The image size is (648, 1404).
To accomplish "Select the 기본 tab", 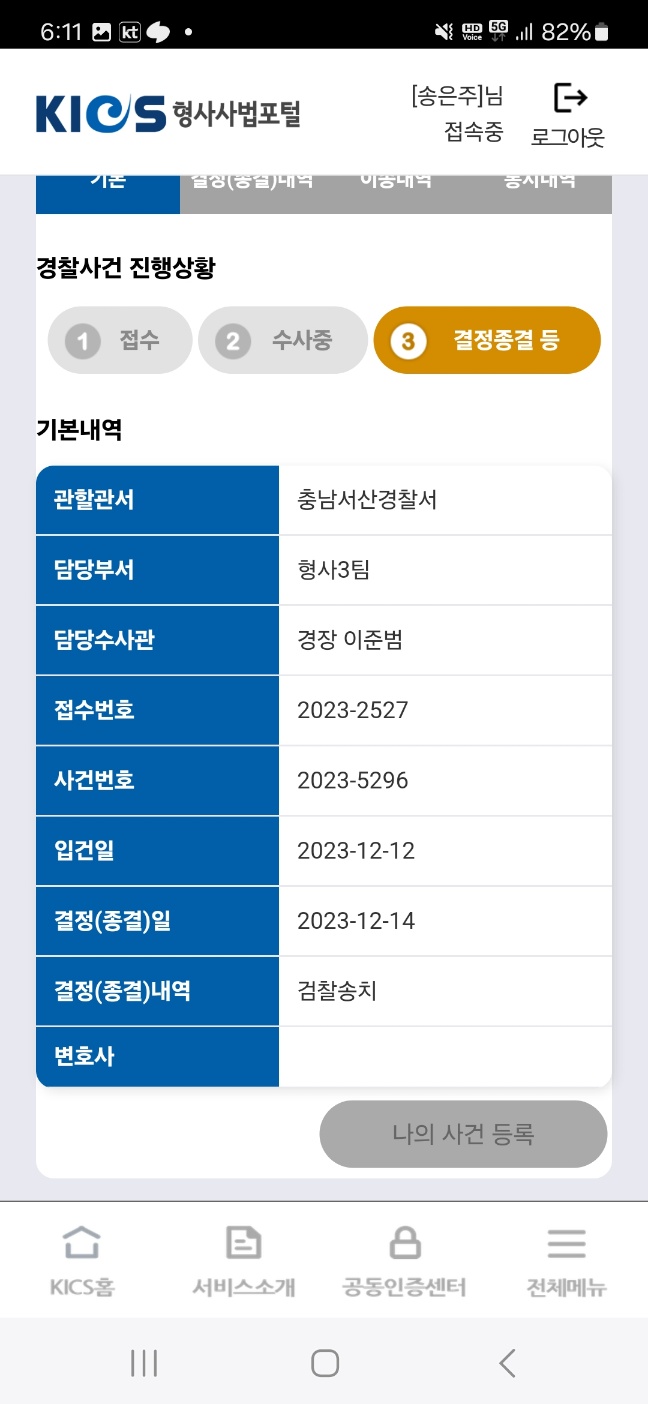I will click(x=108, y=192).
